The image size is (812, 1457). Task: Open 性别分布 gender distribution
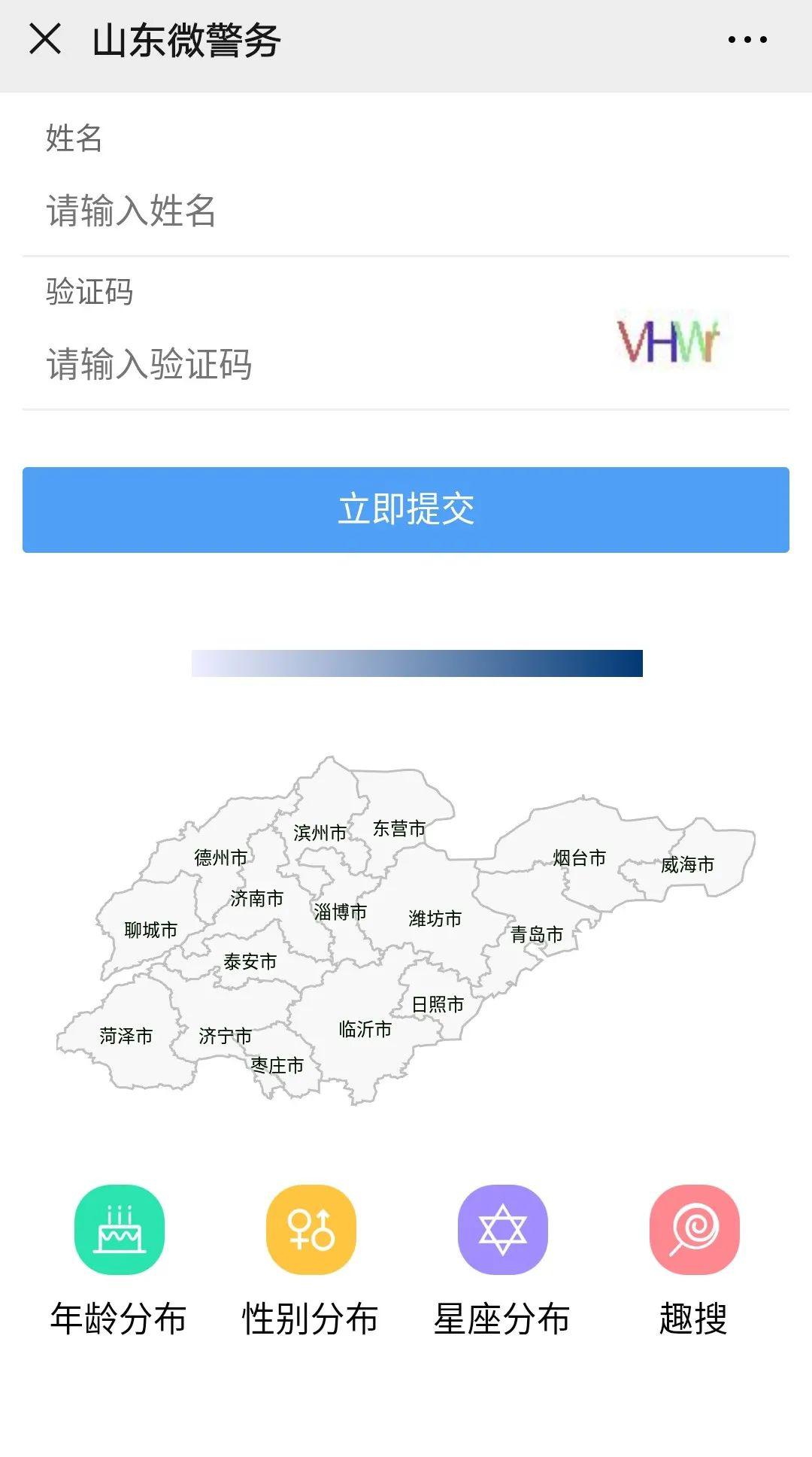click(311, 1230)
